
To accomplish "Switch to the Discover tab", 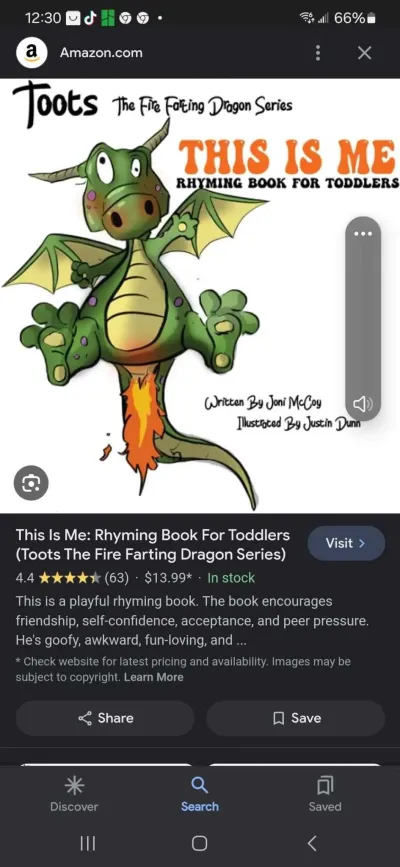I will click(74, 793).
